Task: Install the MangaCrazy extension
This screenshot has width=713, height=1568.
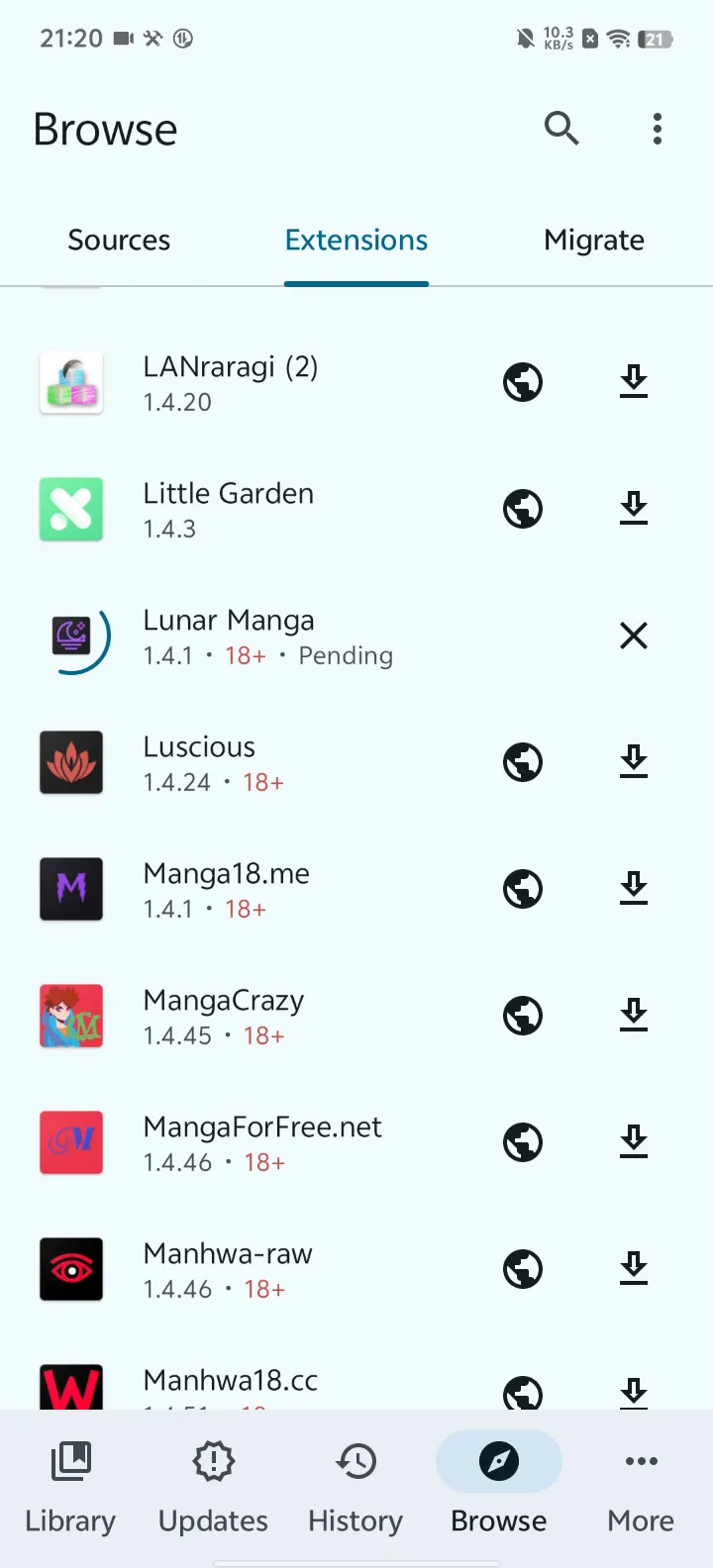Action: pyautogui.click(x=634, y=1015)
